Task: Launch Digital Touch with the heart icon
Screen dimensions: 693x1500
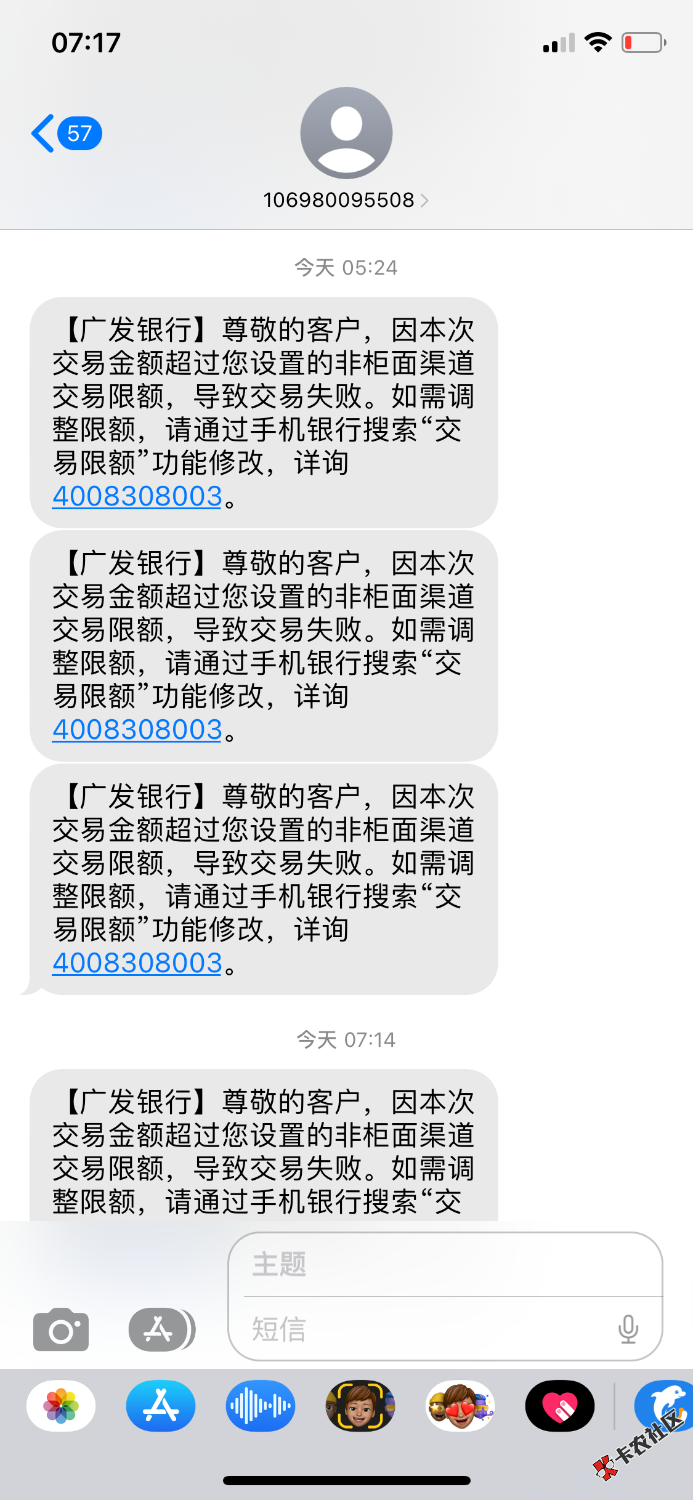Action: [560, 1407]
